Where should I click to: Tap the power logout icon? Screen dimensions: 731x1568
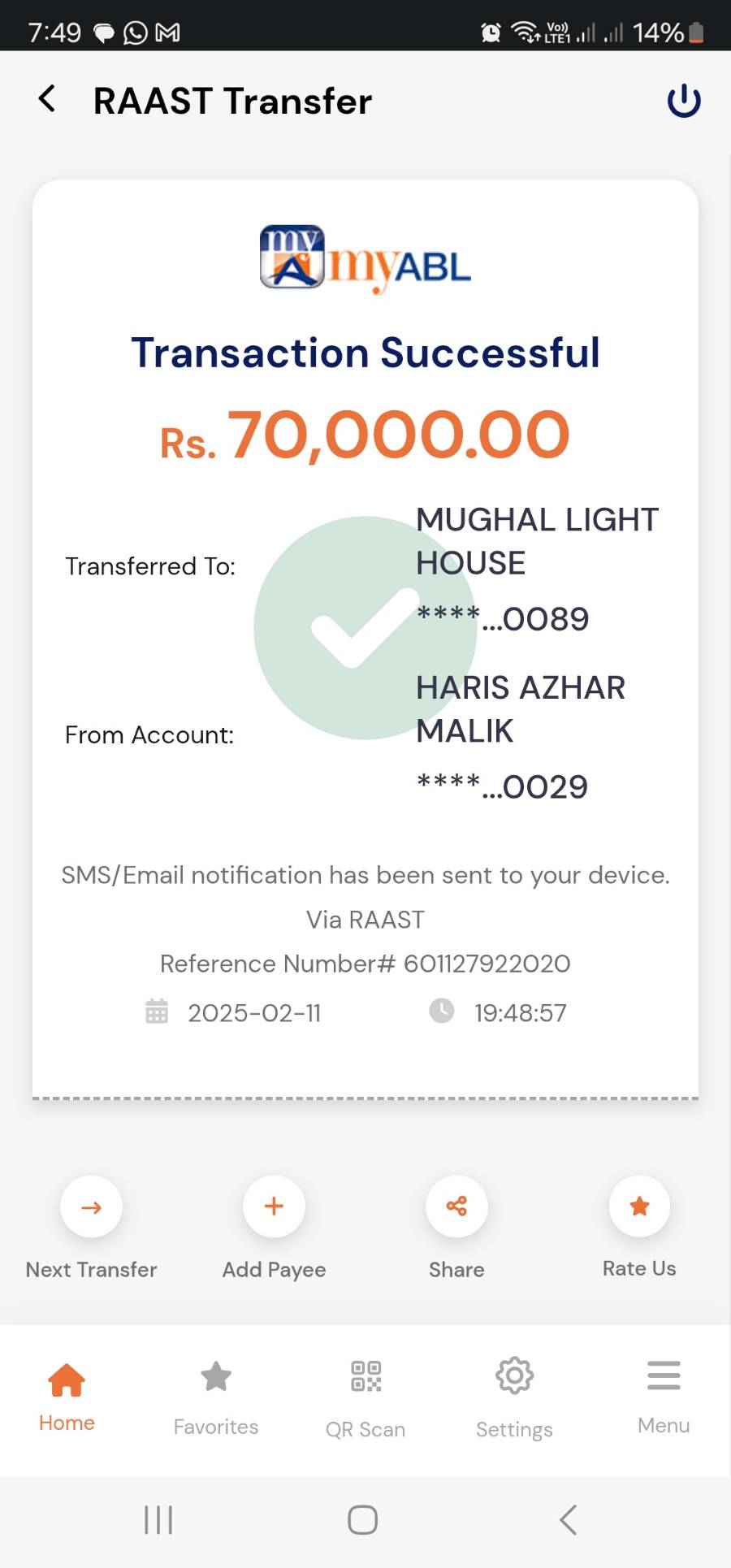683,101
